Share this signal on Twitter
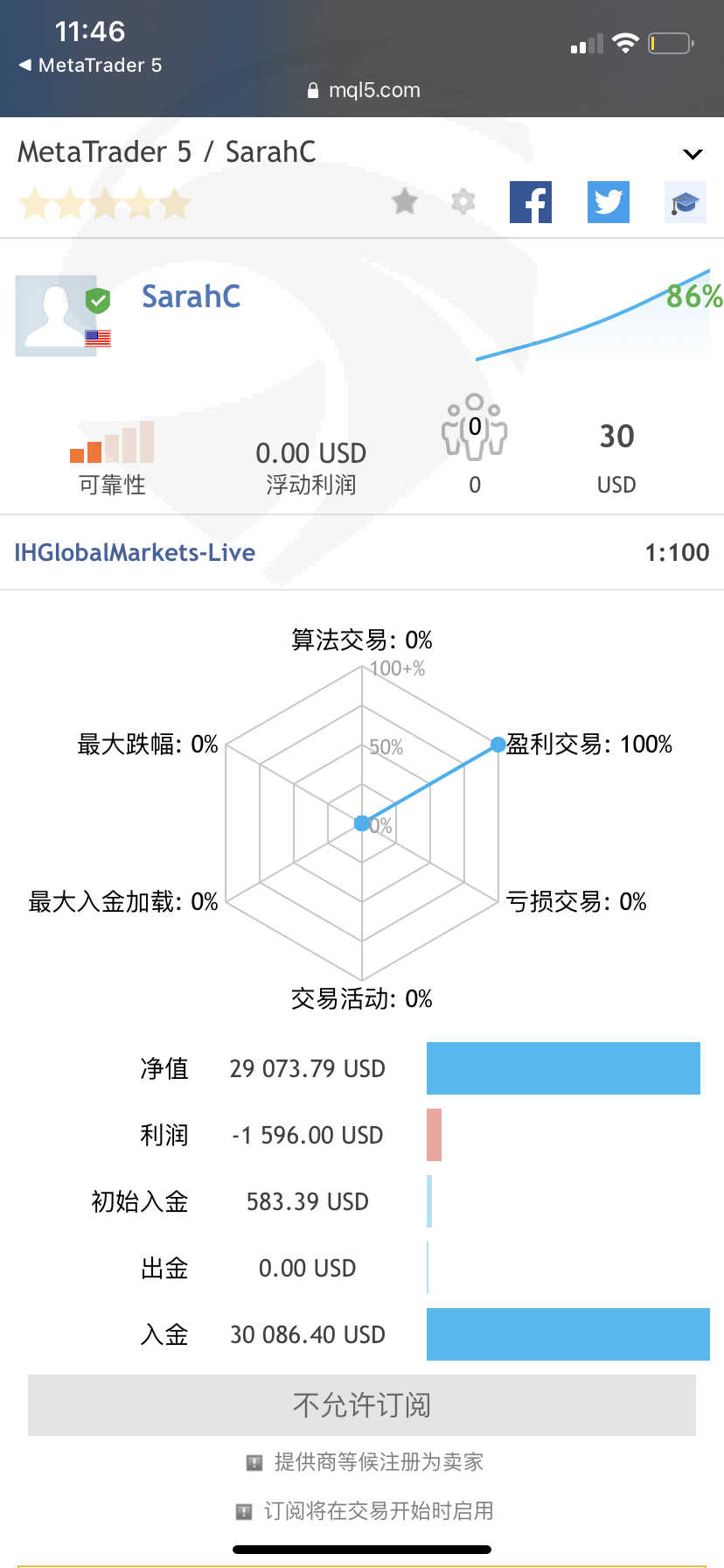 point(609,202)
